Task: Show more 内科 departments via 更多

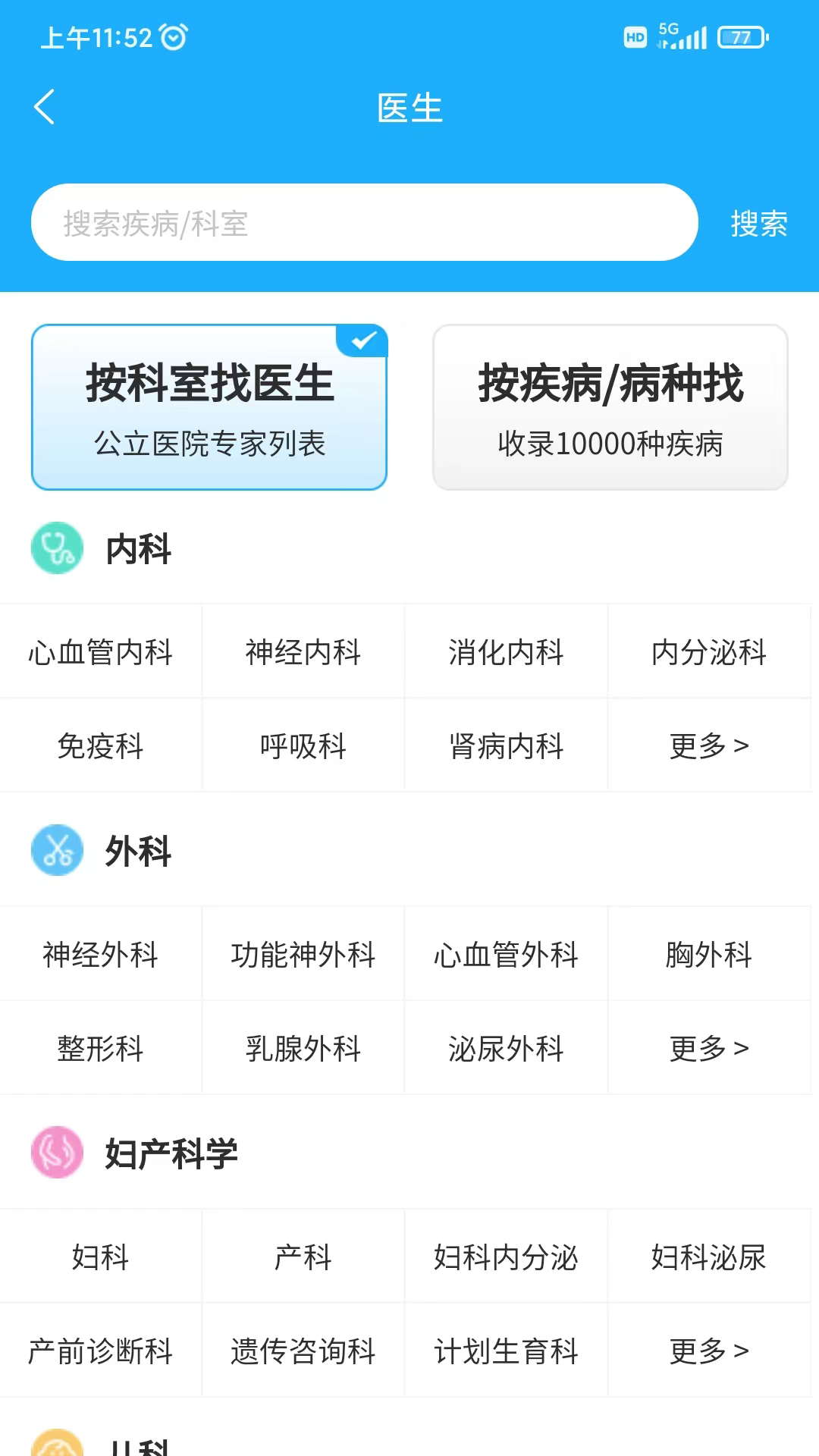Action: click(709, 746)
